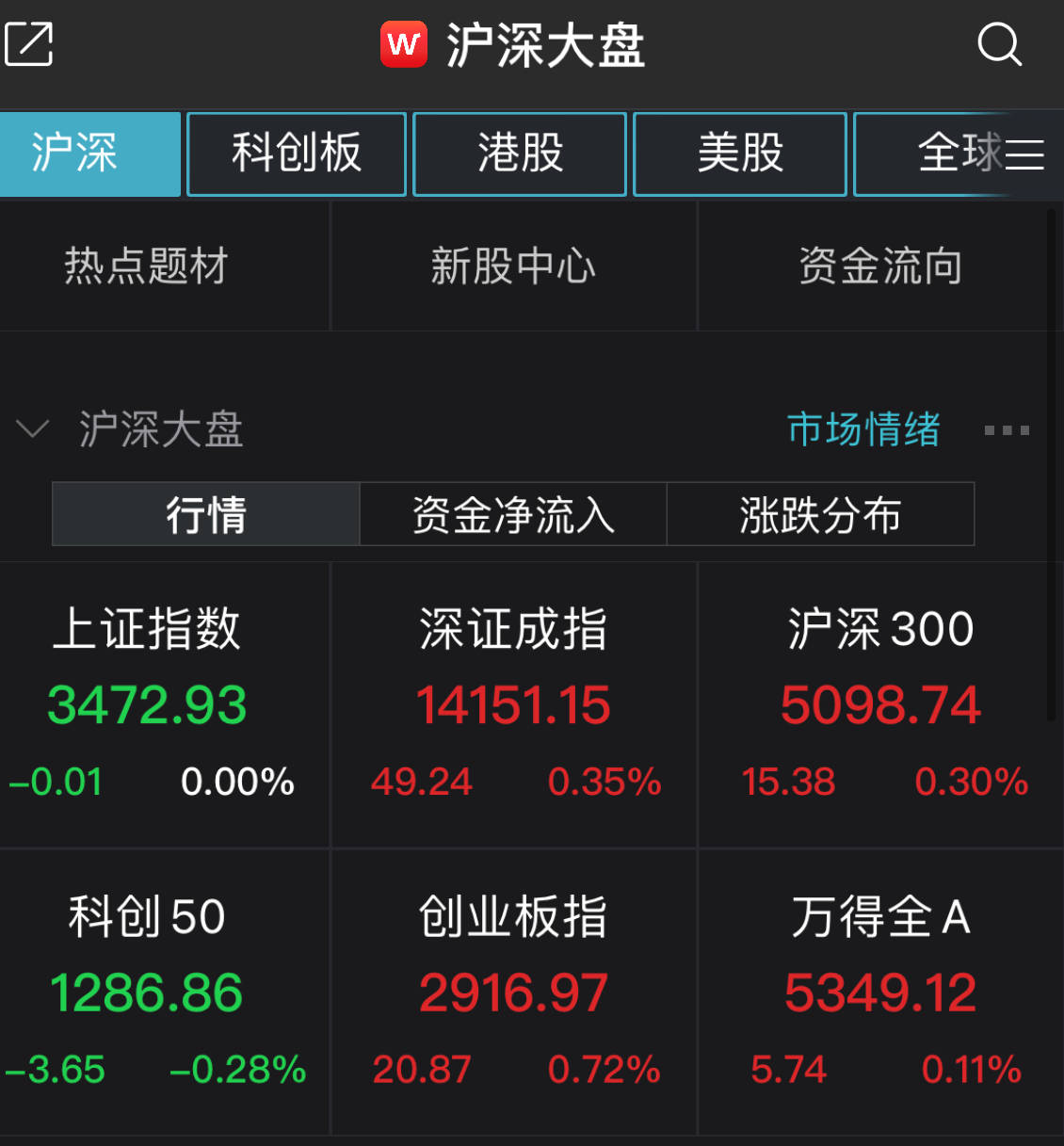Switch to the 科创板 tab

coord(296,153)
